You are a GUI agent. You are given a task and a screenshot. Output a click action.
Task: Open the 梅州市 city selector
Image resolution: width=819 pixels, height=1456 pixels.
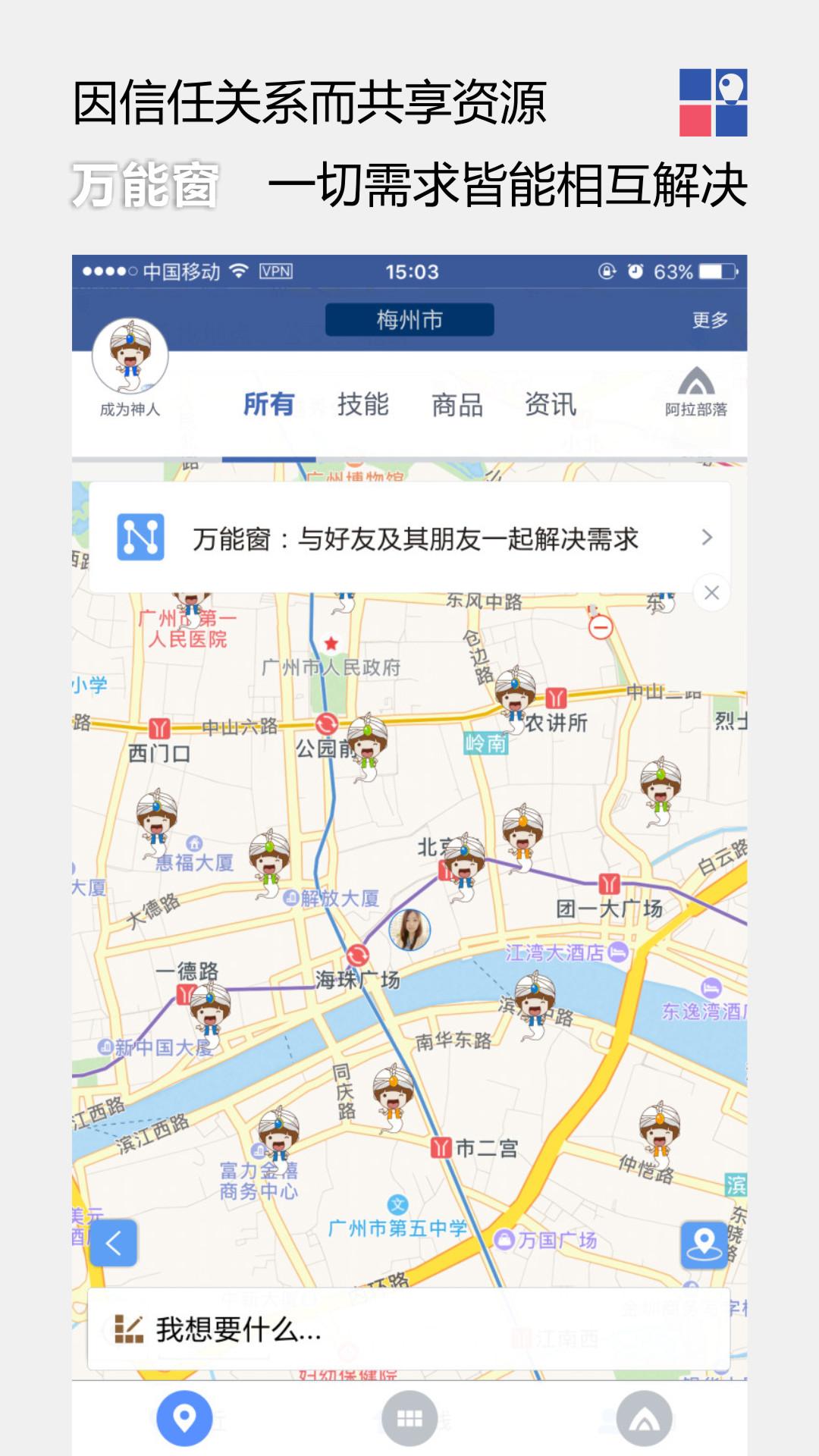pos(409,319)
